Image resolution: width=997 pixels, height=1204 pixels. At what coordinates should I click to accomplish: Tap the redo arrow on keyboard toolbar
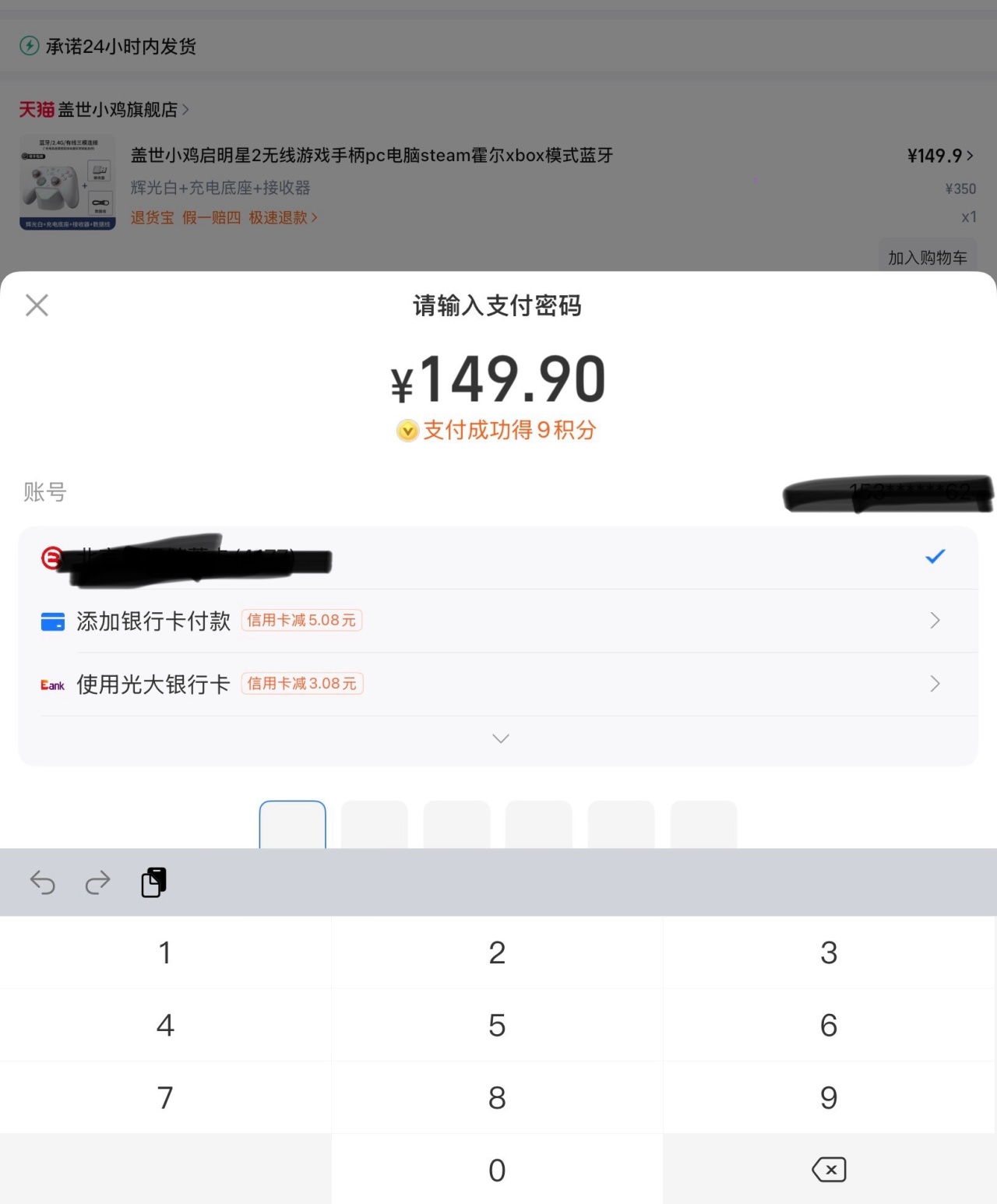click(x=98, y=882)
